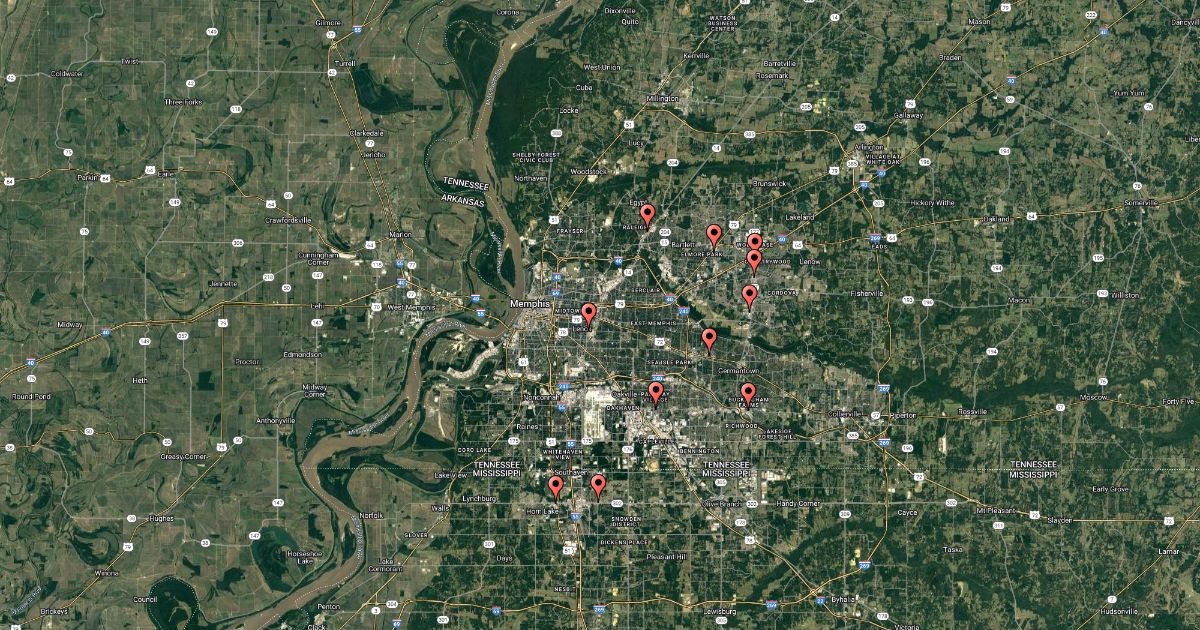
Task: Select the Southaven pin east of Horn Lake
Action: [x=598, y=486]
